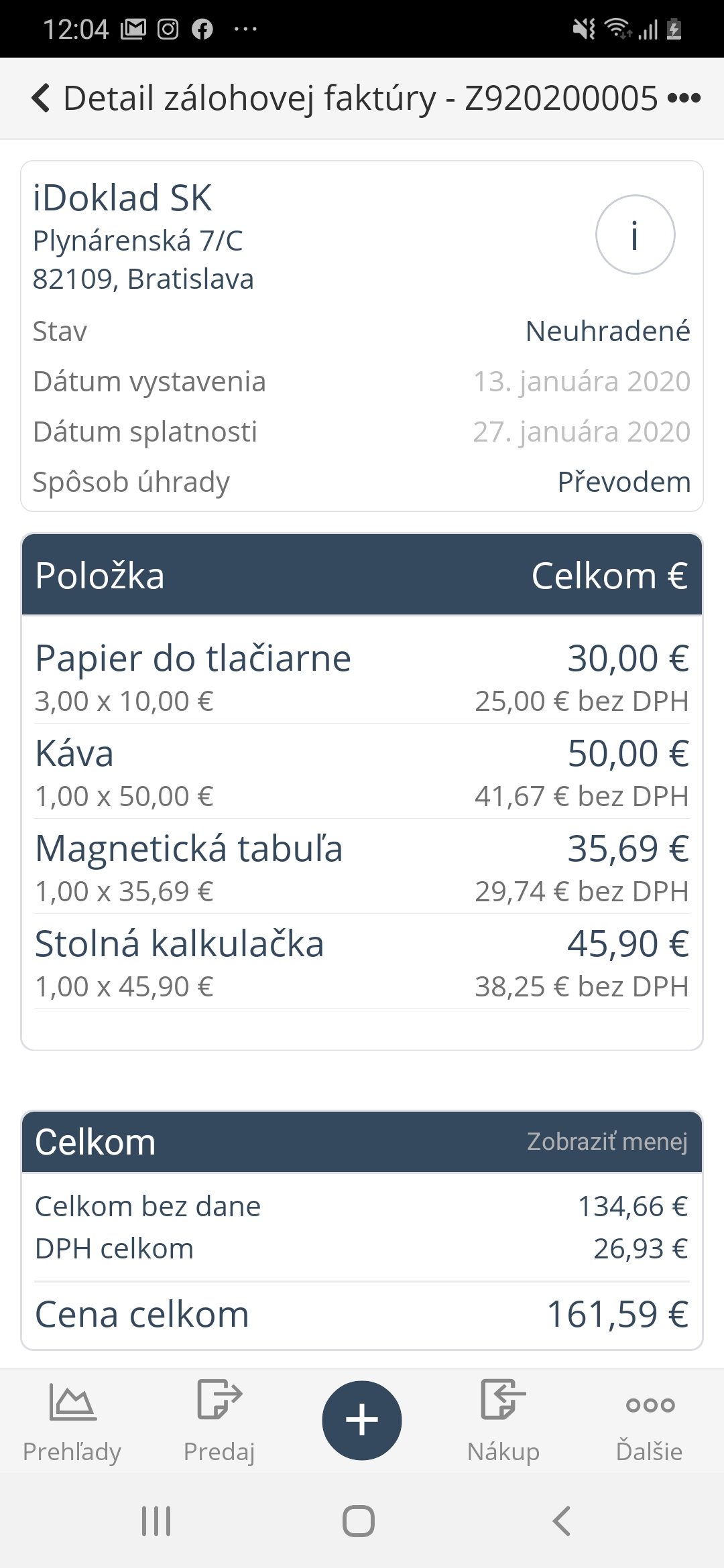
Task: Tap the system home button
Action: coord(359,1520)
